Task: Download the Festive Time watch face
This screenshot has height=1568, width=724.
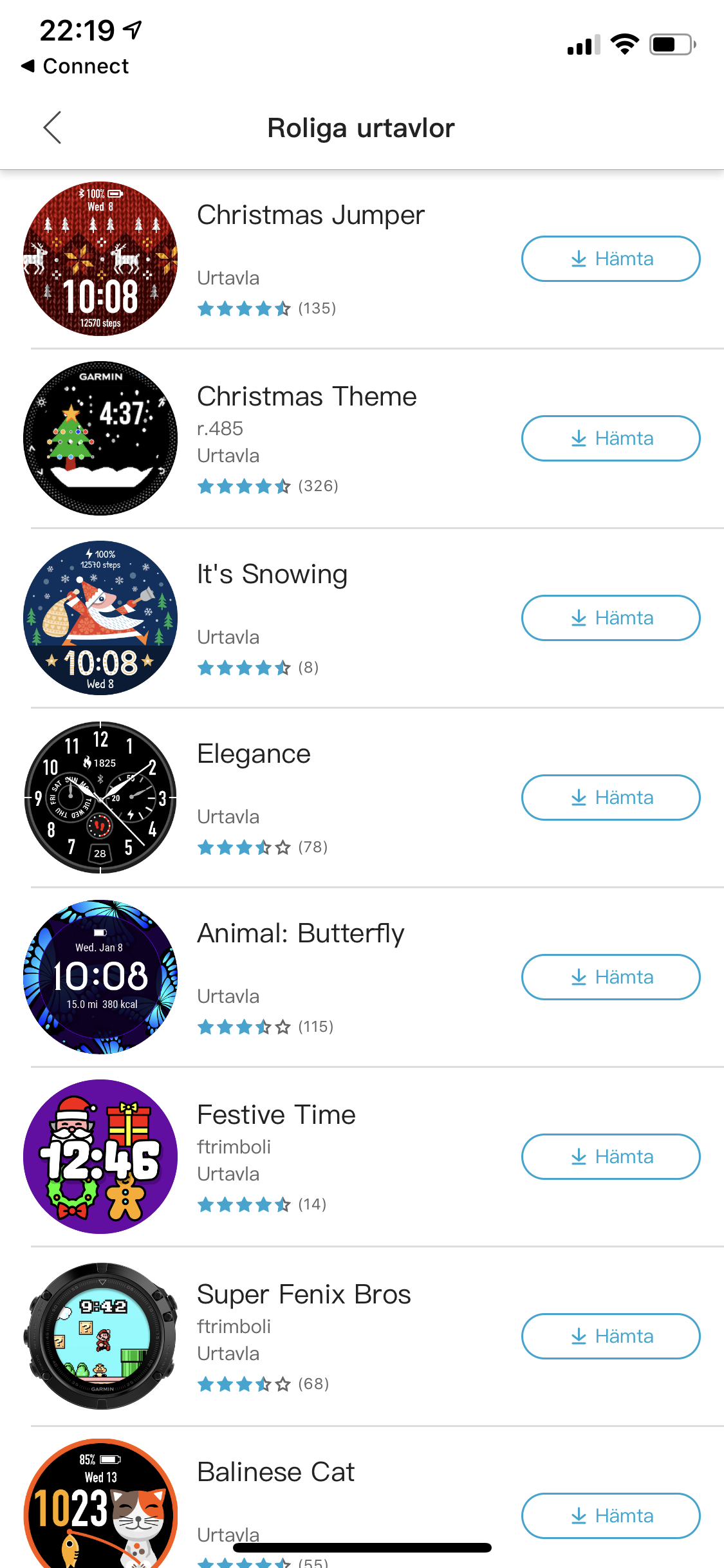Action: point(610,1157)
